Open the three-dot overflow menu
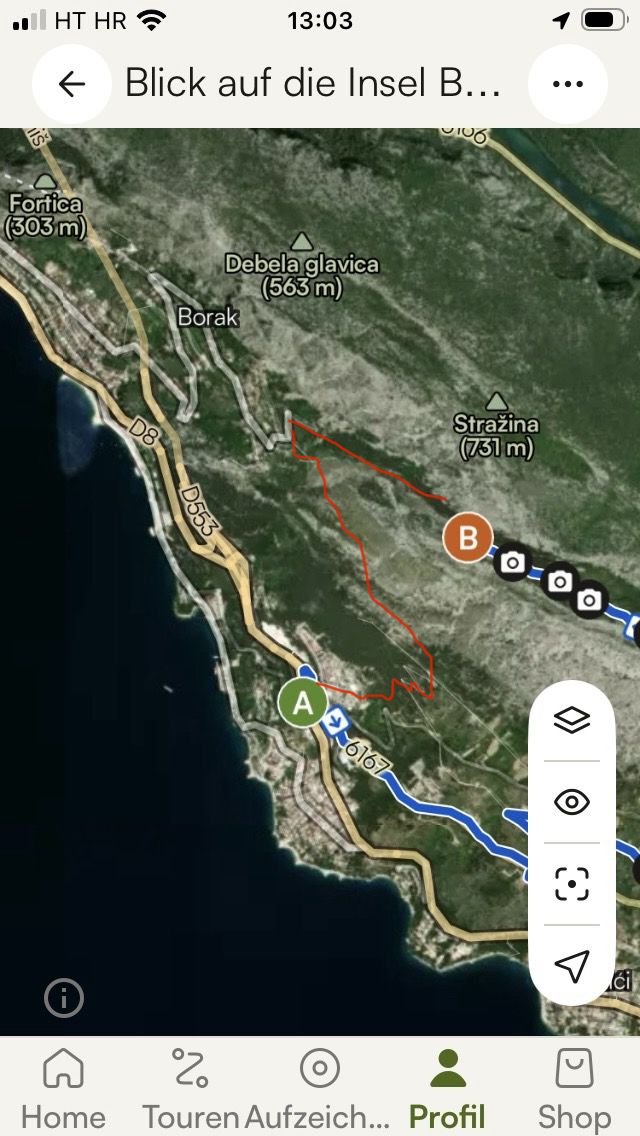 pyautogui.click(x=568, y=84)
